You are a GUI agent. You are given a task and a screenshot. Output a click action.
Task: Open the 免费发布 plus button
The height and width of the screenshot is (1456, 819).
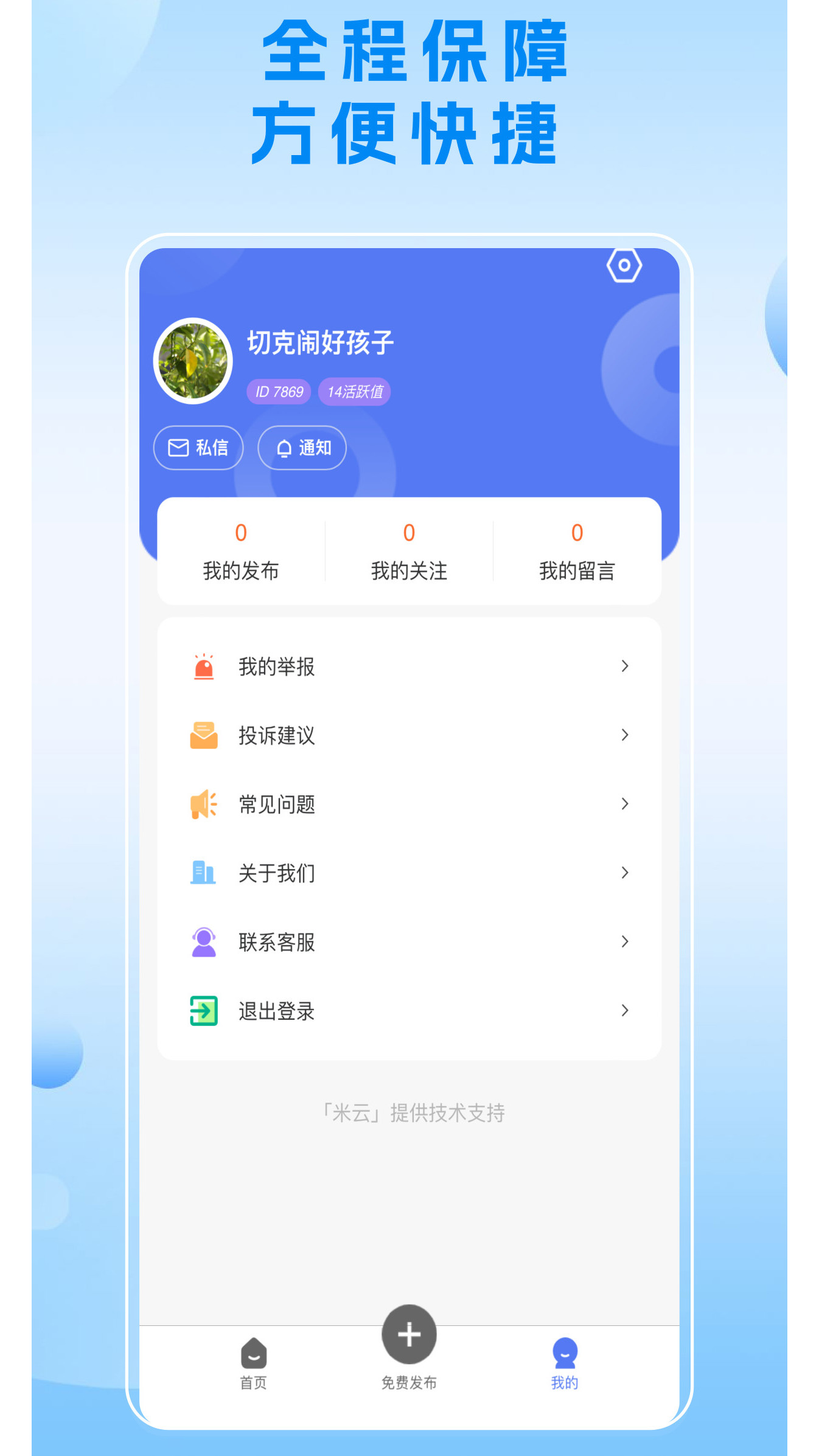pyautogui.click(x=409, y=1333)
